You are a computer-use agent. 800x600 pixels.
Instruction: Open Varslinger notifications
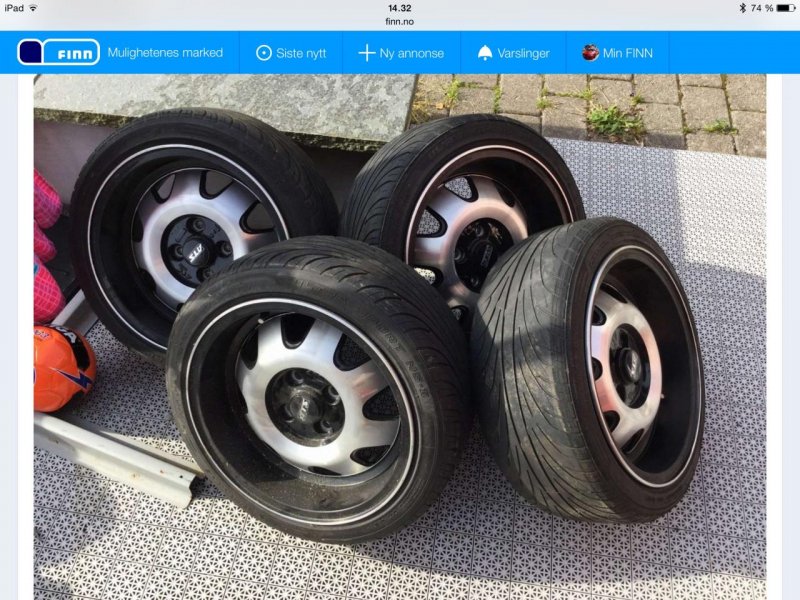513,53
